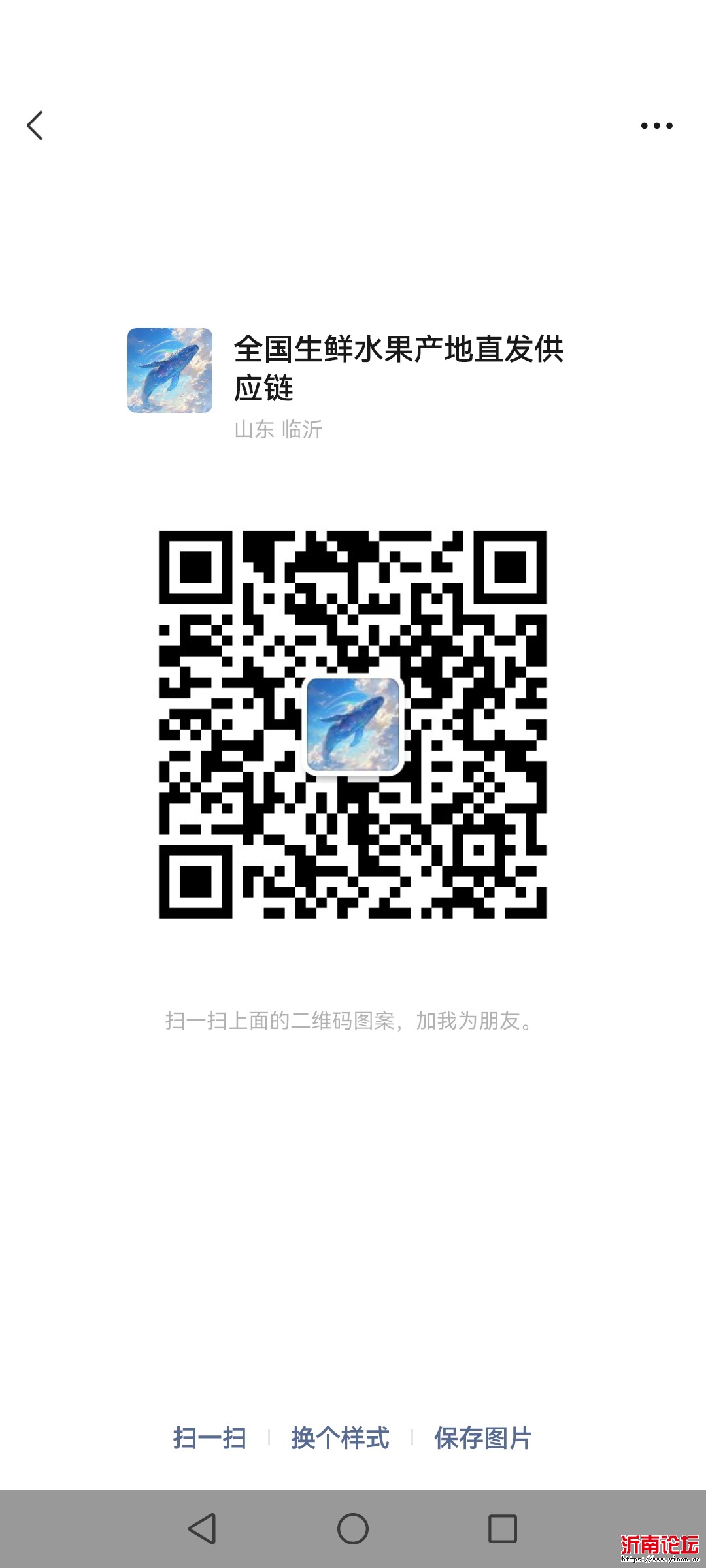Image resolution: width=706 pixels, height=1568 pixels.
Task: Tap 保存图片 to save the QR image
Action: (483, 1438)
